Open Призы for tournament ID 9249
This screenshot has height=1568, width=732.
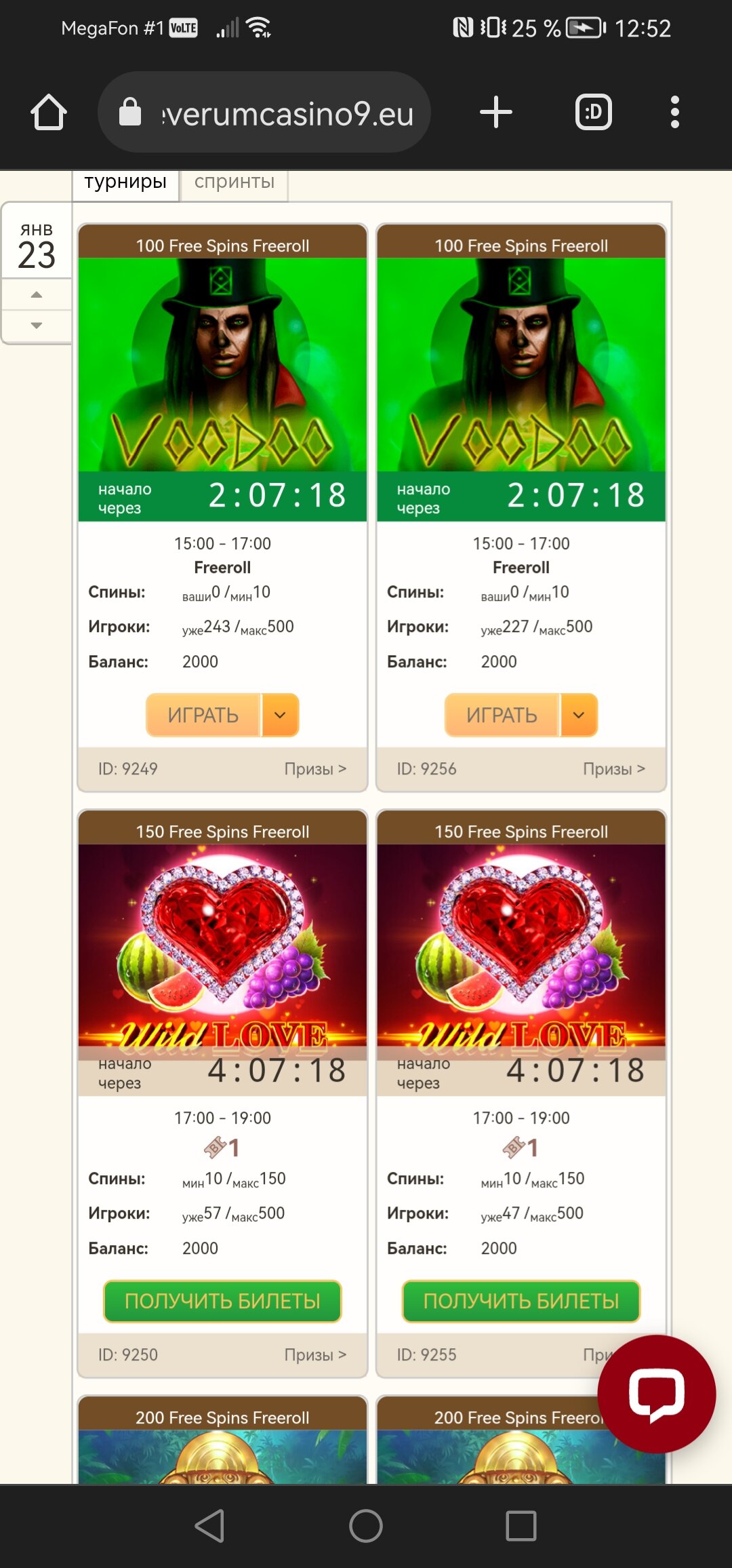(315, 768)
